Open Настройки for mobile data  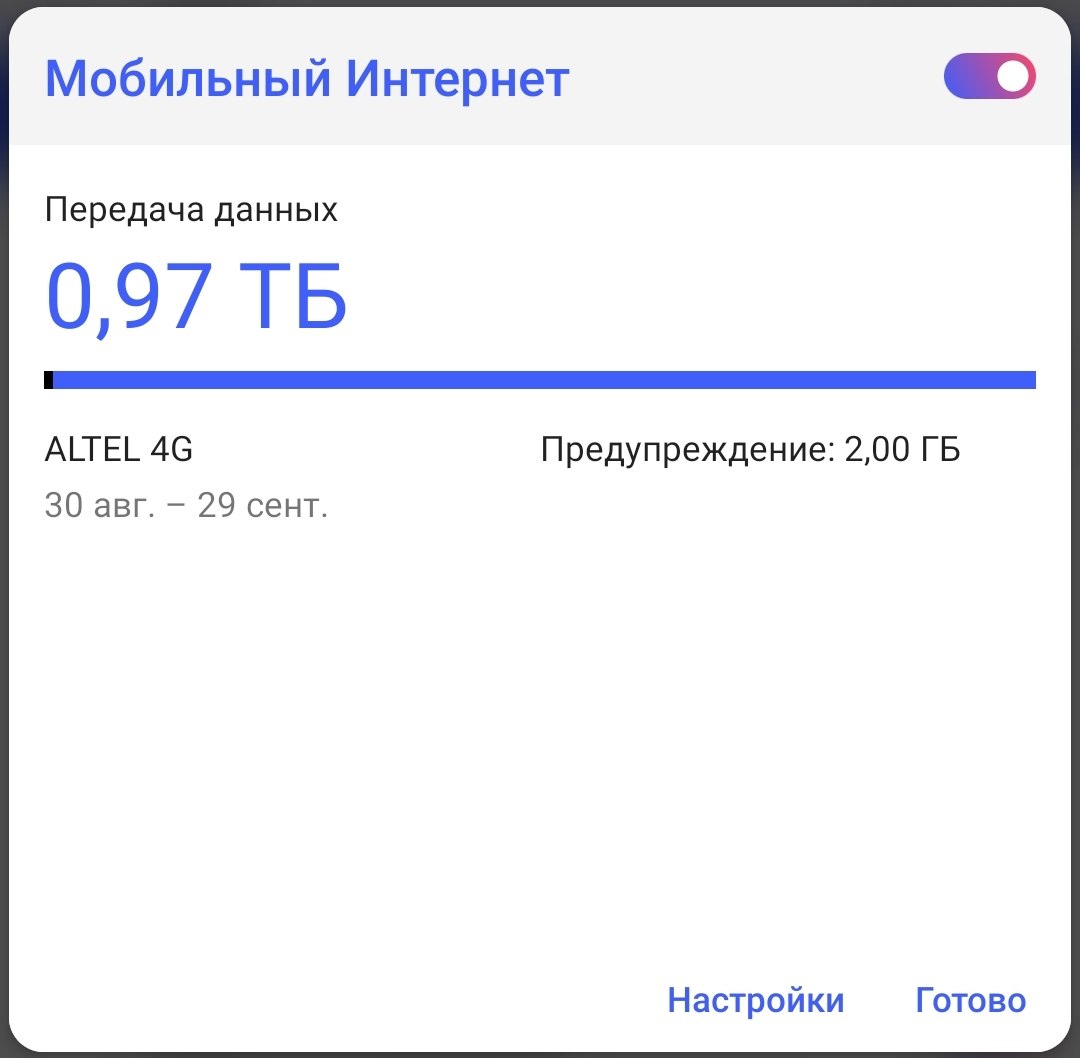point(755,1000)
